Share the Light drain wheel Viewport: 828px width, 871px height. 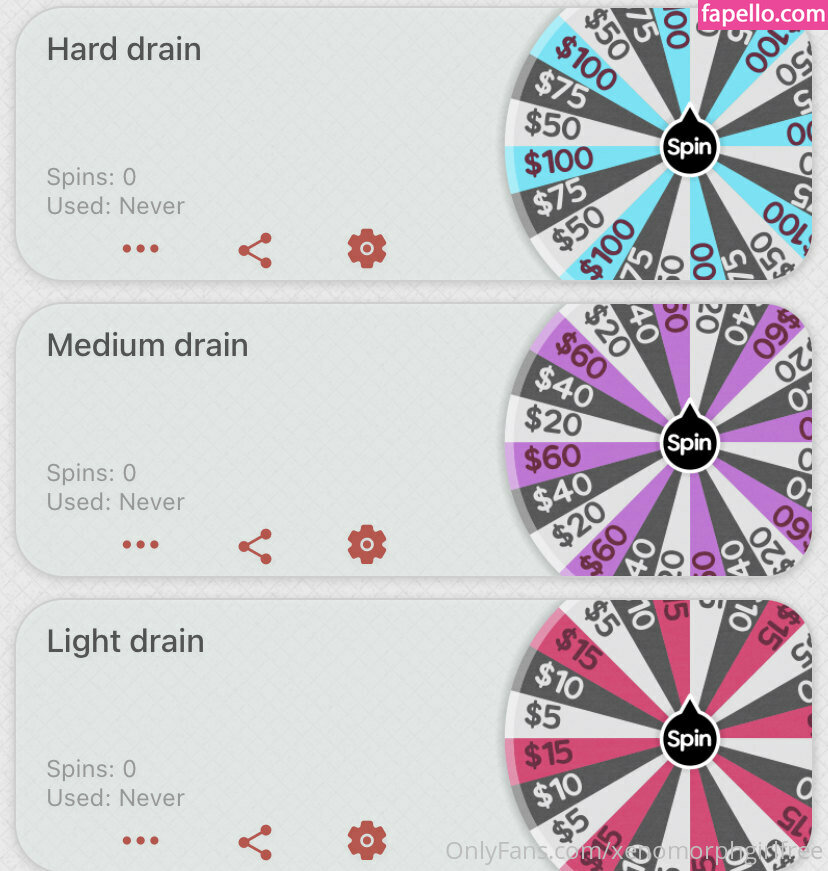click(255, 842)
